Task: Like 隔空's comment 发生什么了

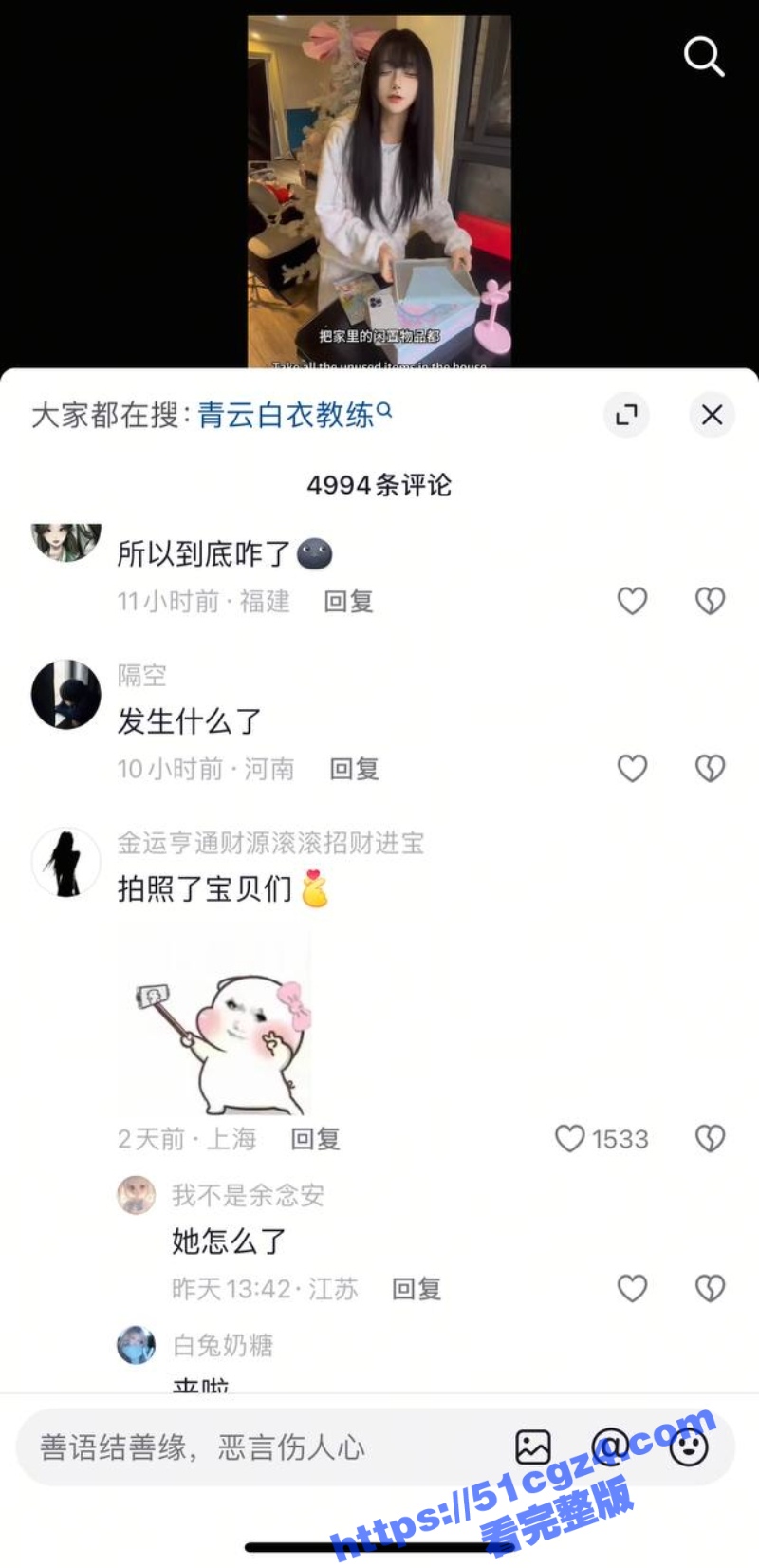Action: pos(632,768)
